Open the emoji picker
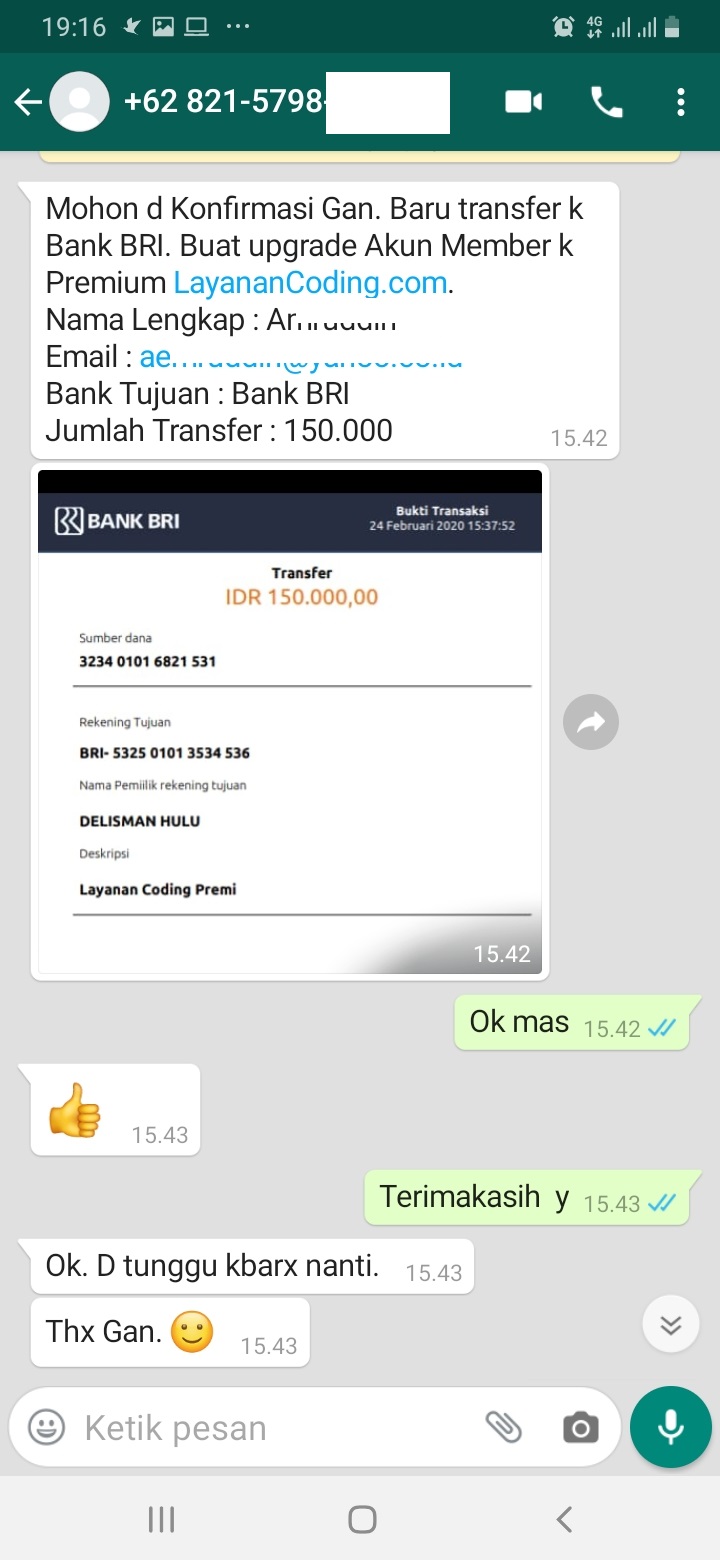The width and height of the screenshot is (720, 1560). [46, 1427]
